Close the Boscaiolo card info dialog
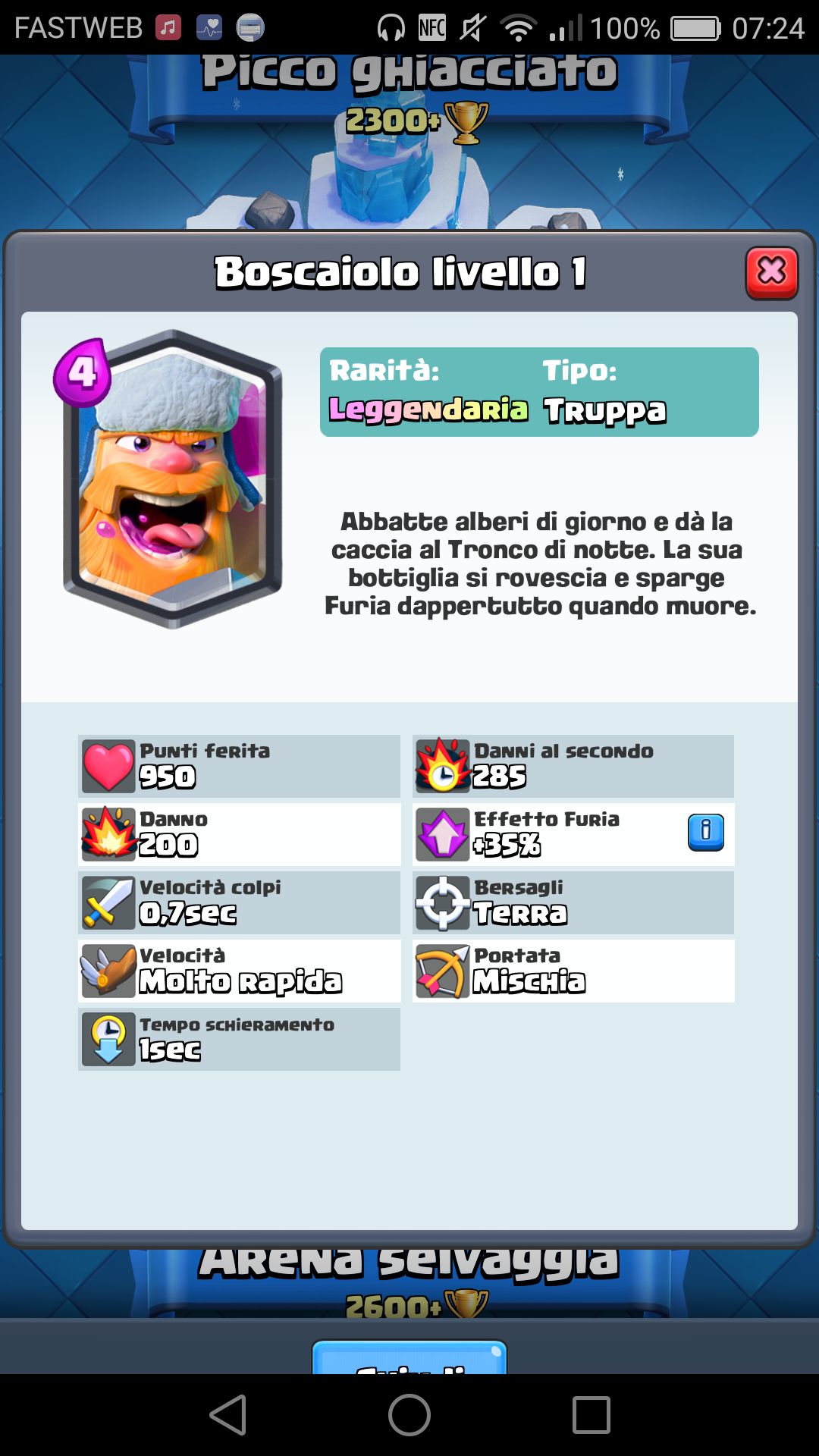Screen dimensions: 819x1456 (771, 272)
